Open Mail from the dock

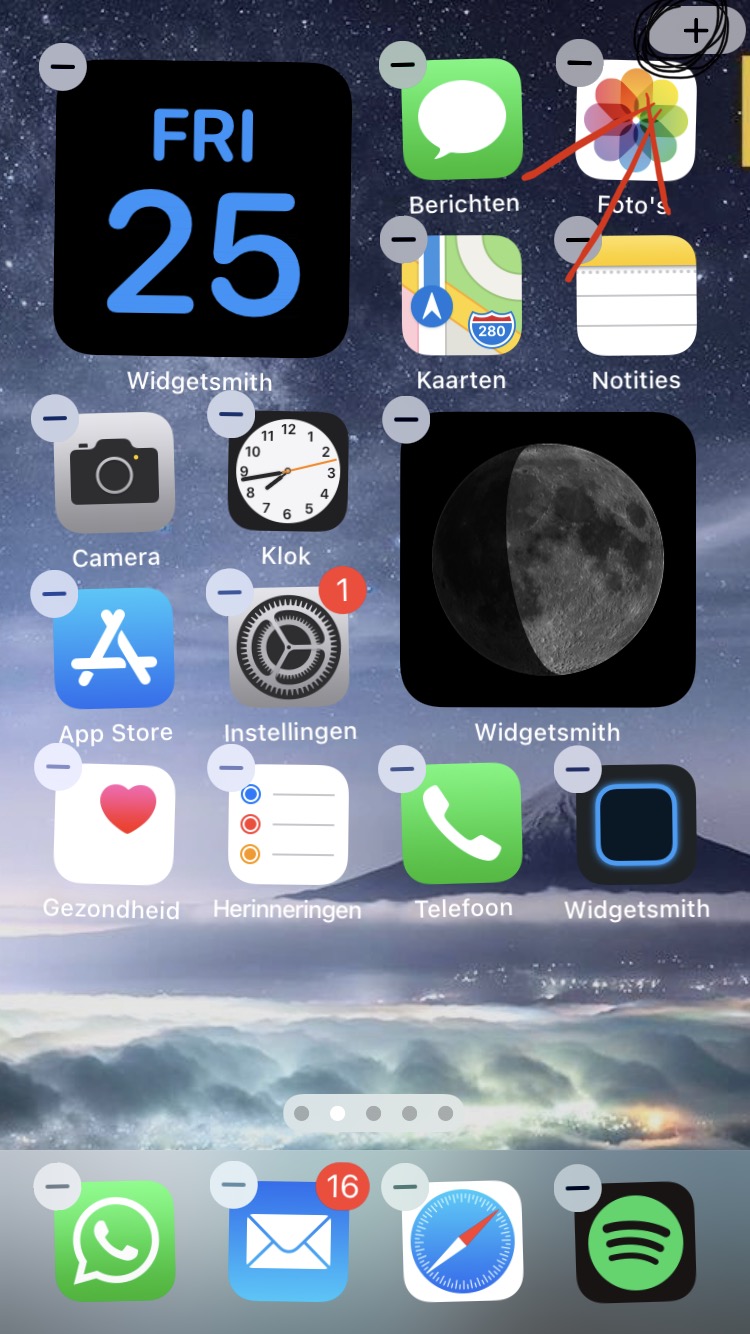(x=288, y=1241)
